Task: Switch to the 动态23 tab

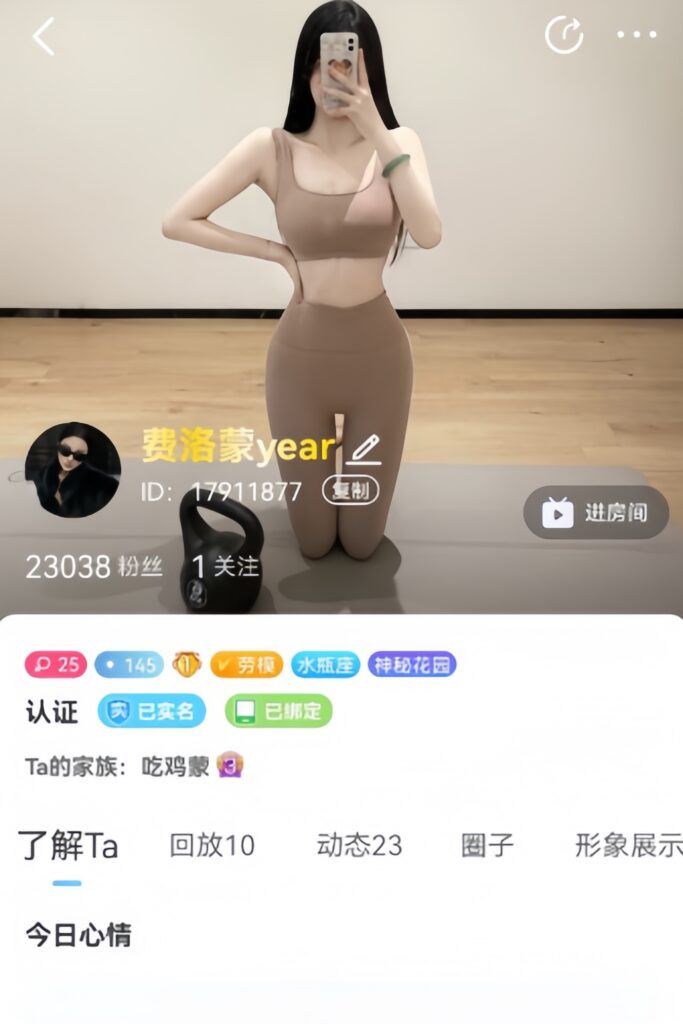Action: pos(359,846)
